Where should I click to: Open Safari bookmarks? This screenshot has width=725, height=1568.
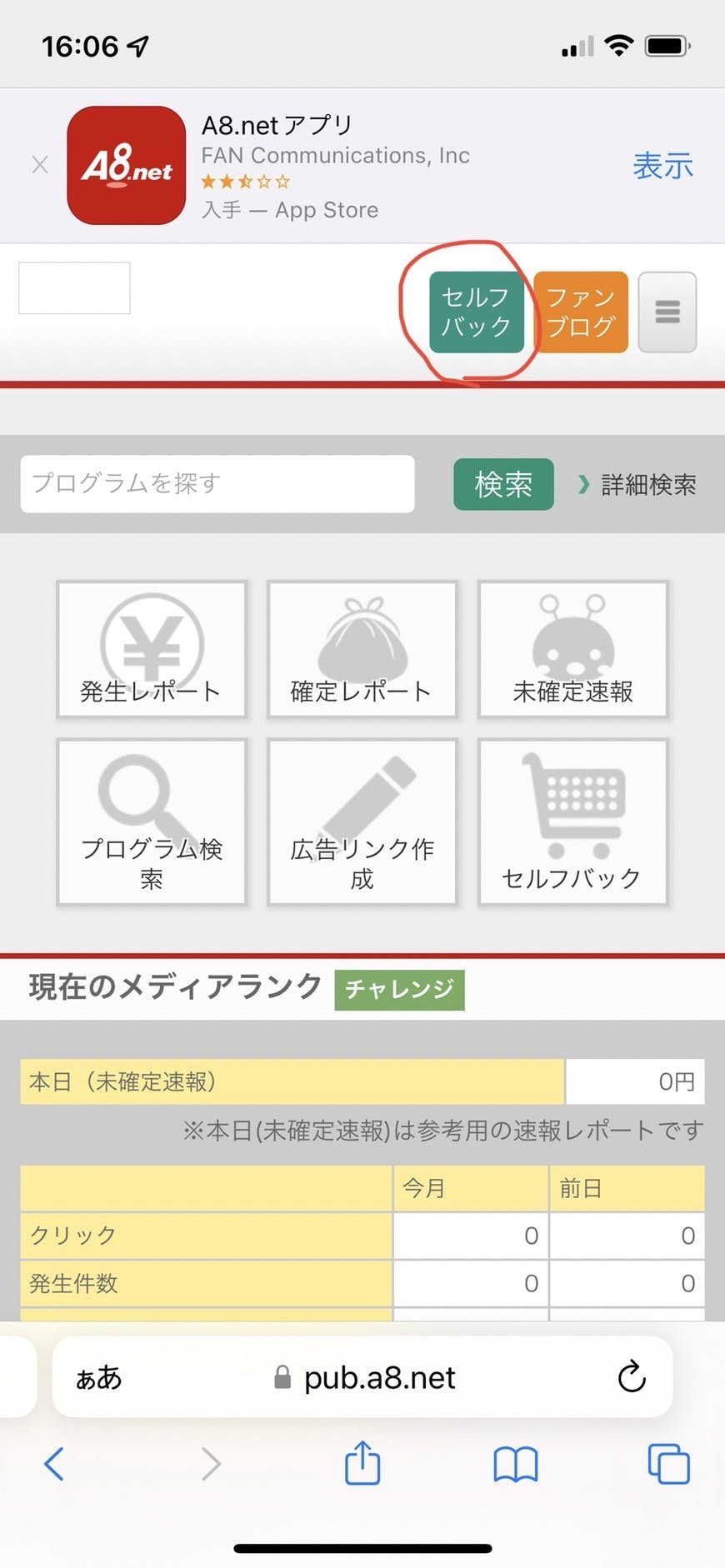tap(516, 1464)
